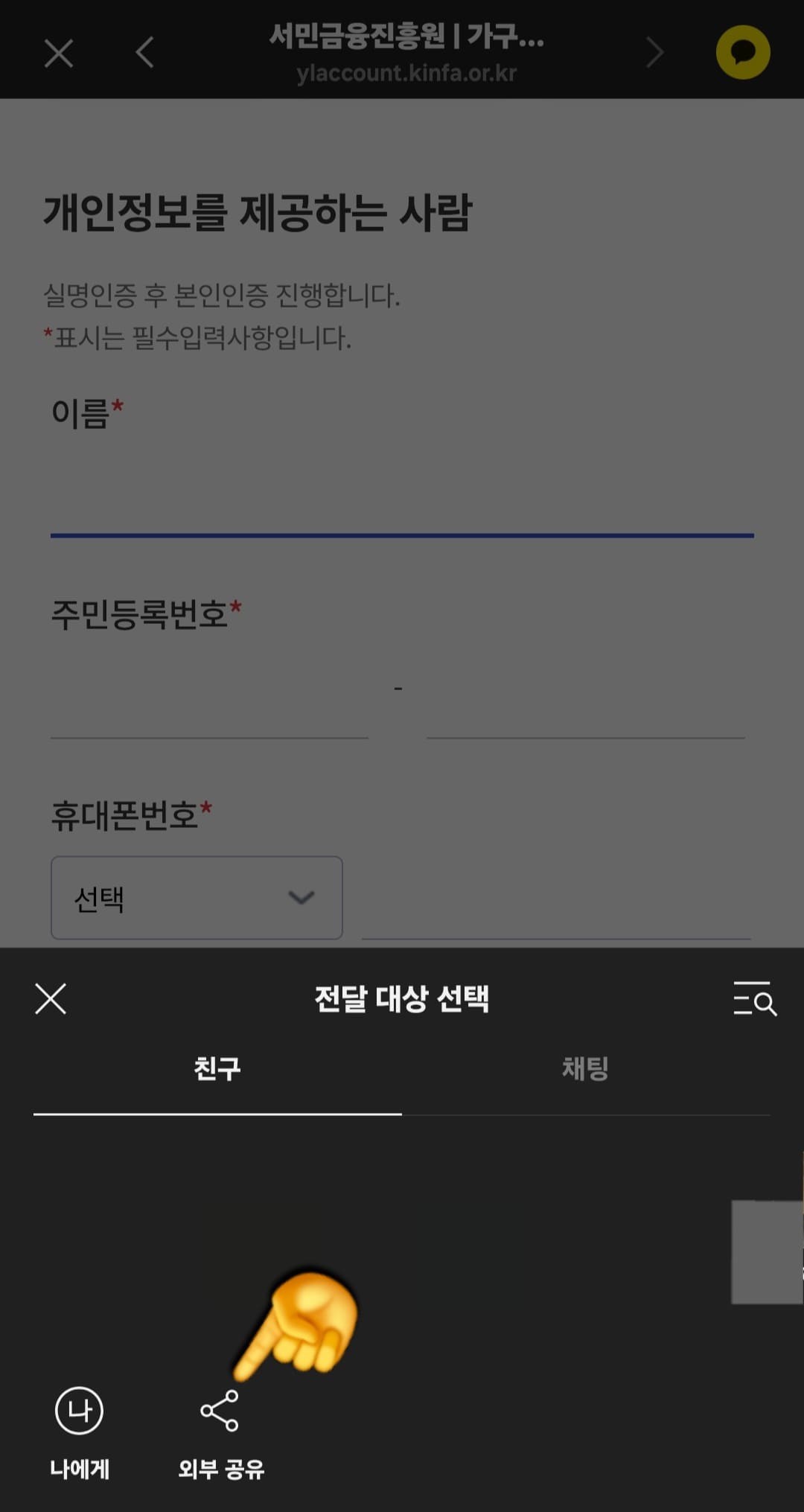Tap the ylaccount.kinfa.or.kr address link
The width and height of the screenshot is (804, 1512).
pyautogui.click(x=406, y=72)
